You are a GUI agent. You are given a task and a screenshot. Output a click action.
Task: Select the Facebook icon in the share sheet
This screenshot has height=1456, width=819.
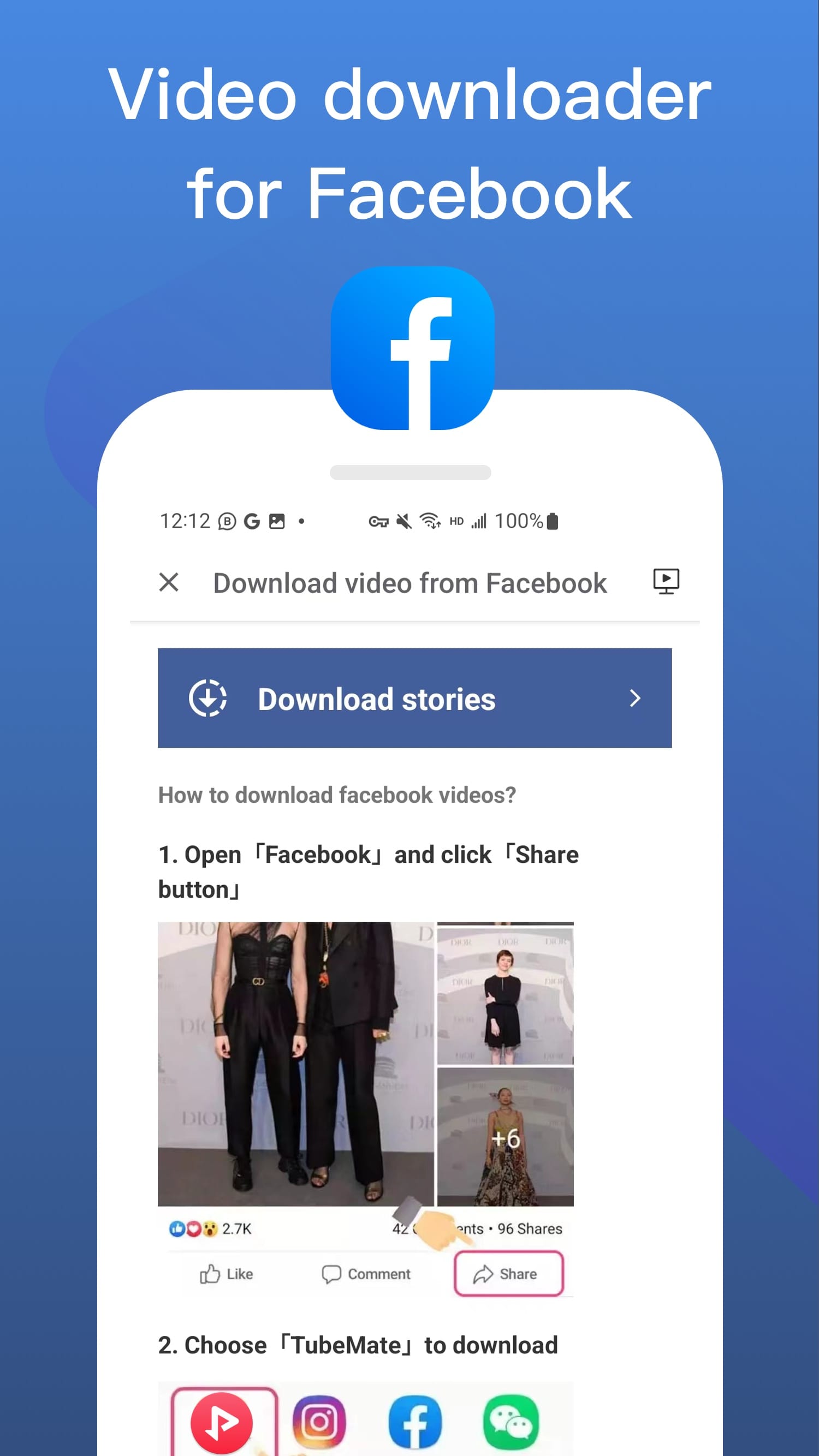[x=414, y=1421]
